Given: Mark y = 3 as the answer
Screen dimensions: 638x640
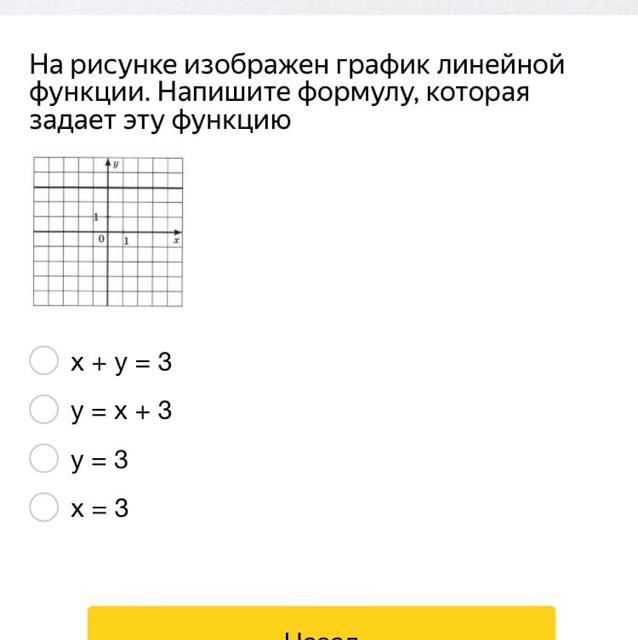Looking at the screenshot, I should [44, 459].
